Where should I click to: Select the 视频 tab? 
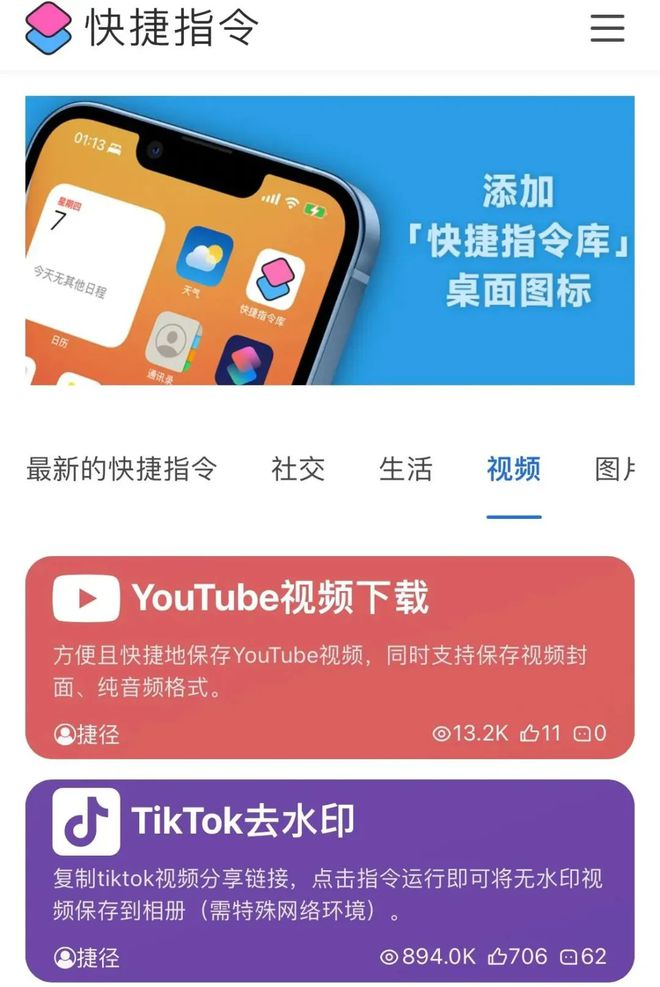(514, 468)
